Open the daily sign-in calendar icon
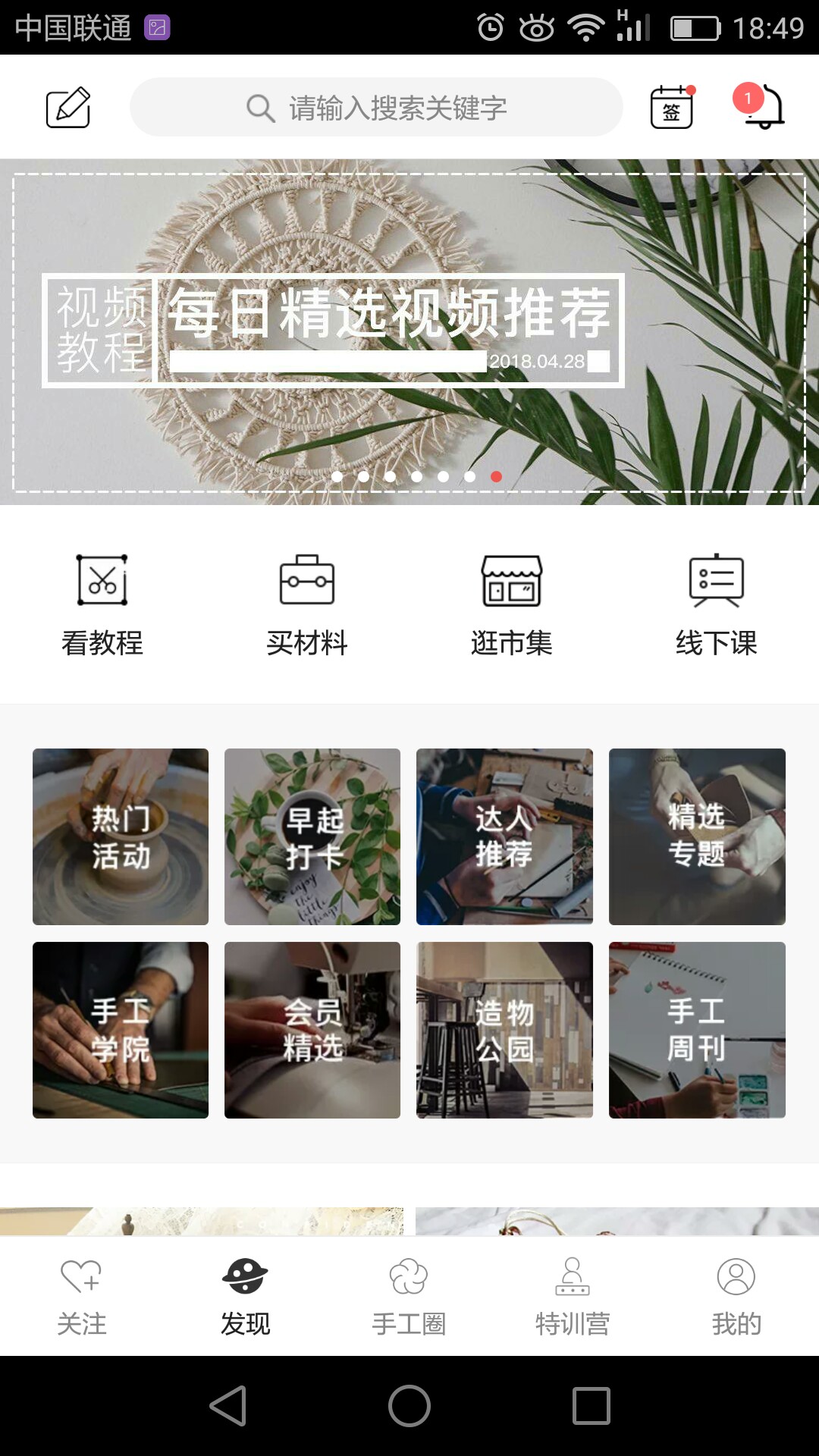The height and width of the screenshot is (1456, 819). point(672,107)
